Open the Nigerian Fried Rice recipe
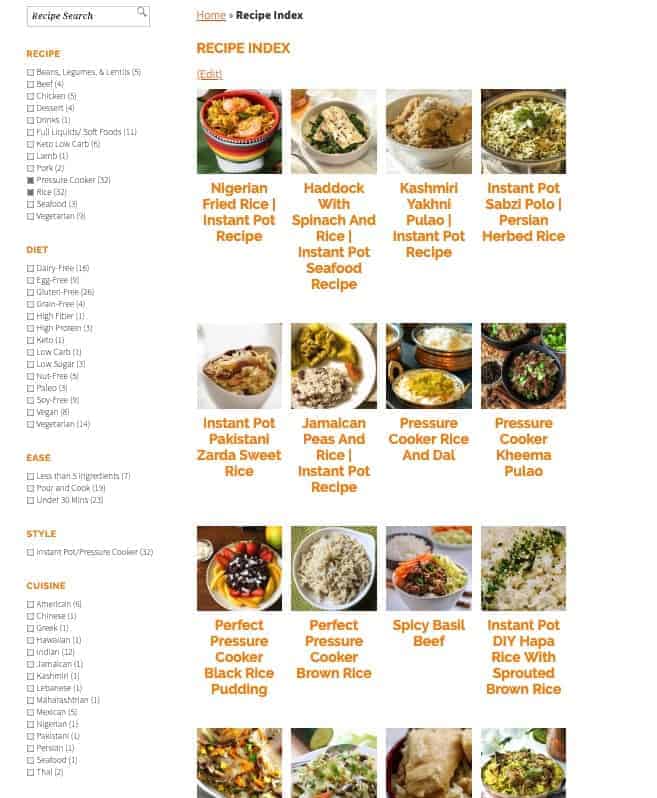The height and width of the screenshot is (798, 657). tap(239, 211)
